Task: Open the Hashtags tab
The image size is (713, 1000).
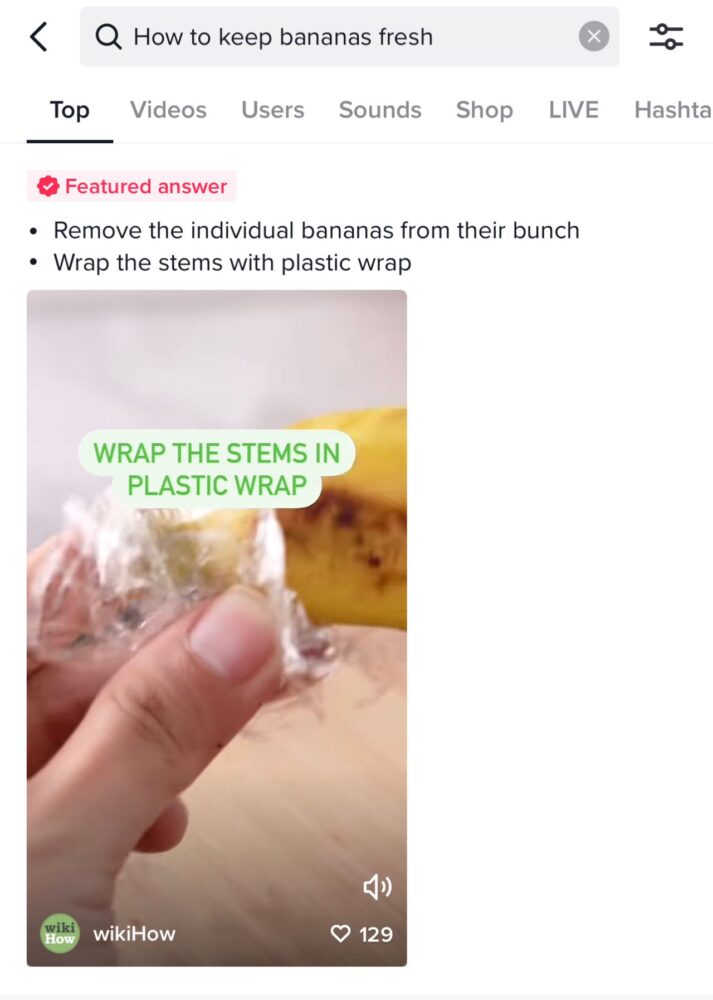Action: [x=673, y=110]
